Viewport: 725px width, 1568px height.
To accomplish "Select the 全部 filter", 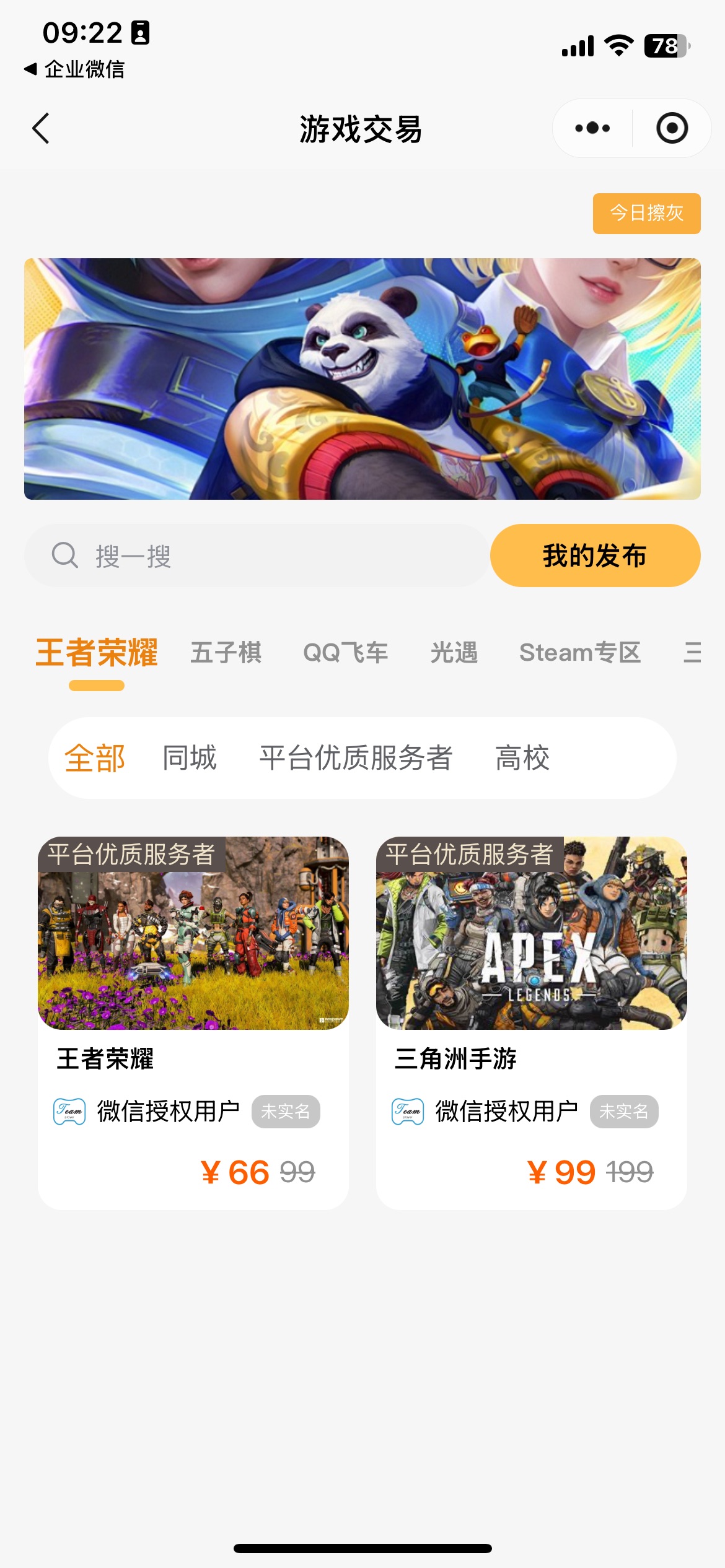I will (x=95, y=757).
